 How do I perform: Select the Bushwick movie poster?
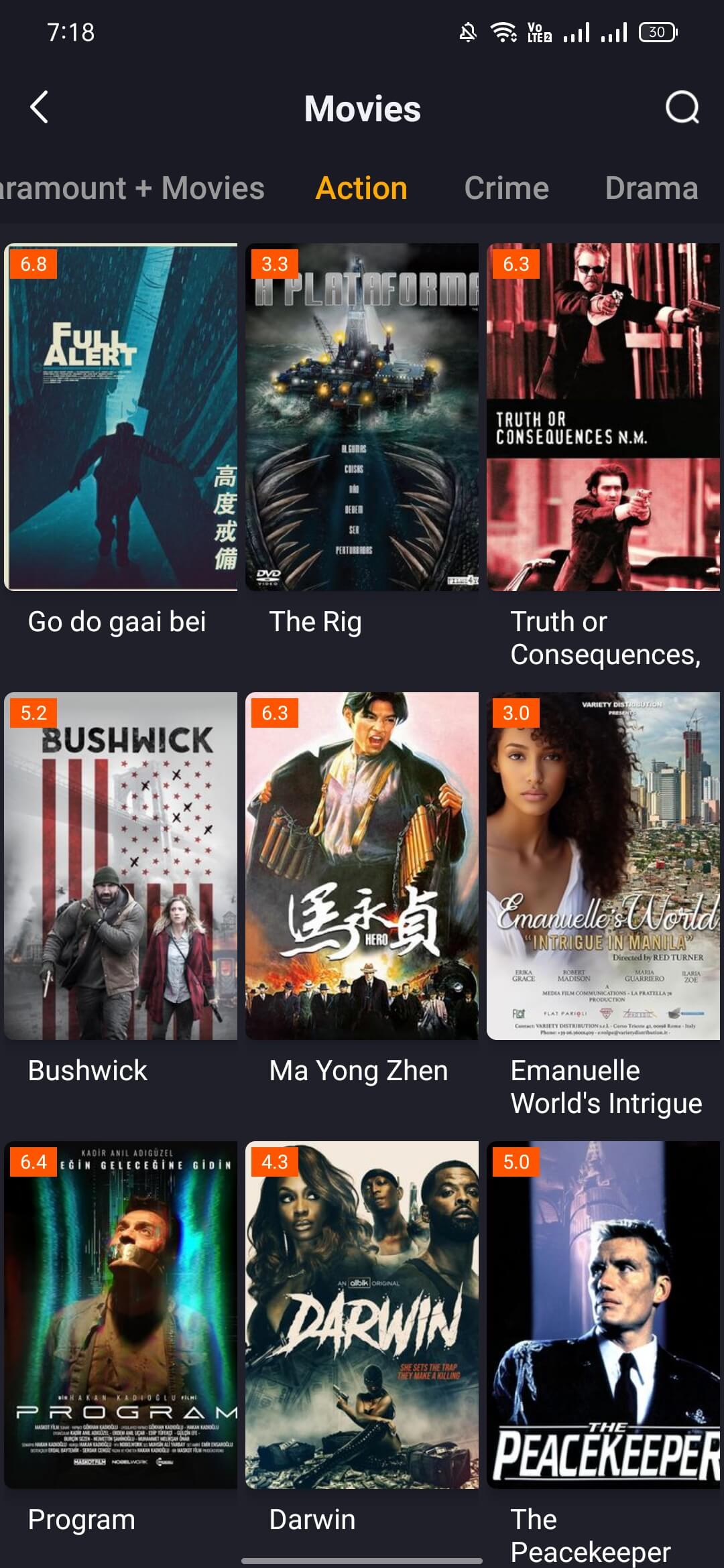pos(121,866)
